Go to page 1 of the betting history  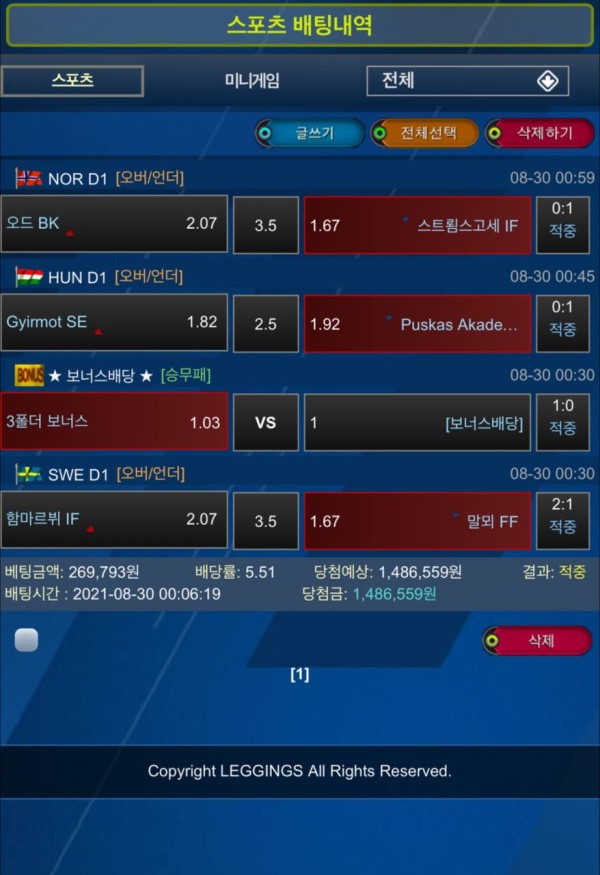[300, 675]
